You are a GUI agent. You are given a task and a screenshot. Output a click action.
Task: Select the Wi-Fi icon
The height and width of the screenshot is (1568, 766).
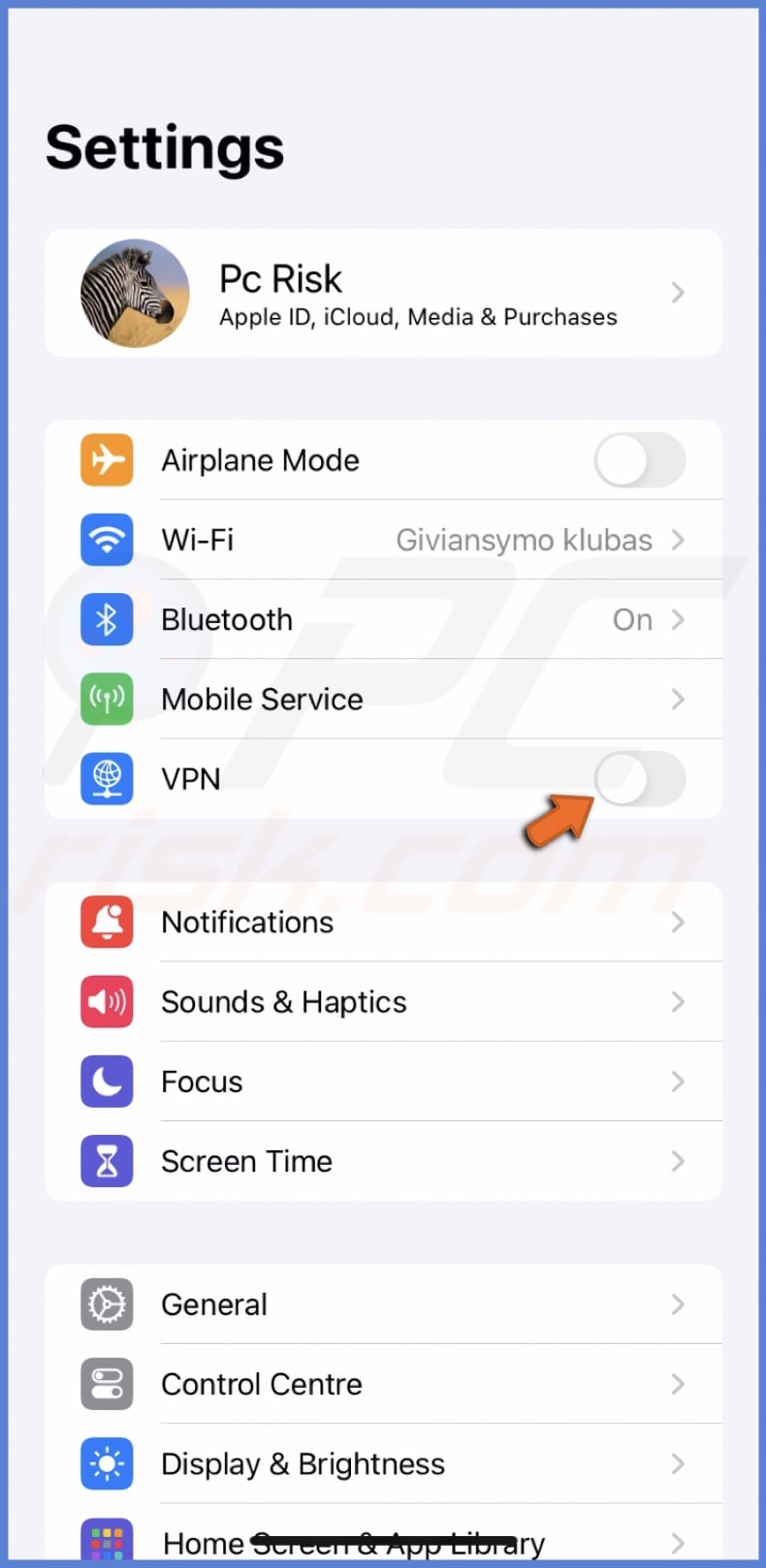point(107,540)
